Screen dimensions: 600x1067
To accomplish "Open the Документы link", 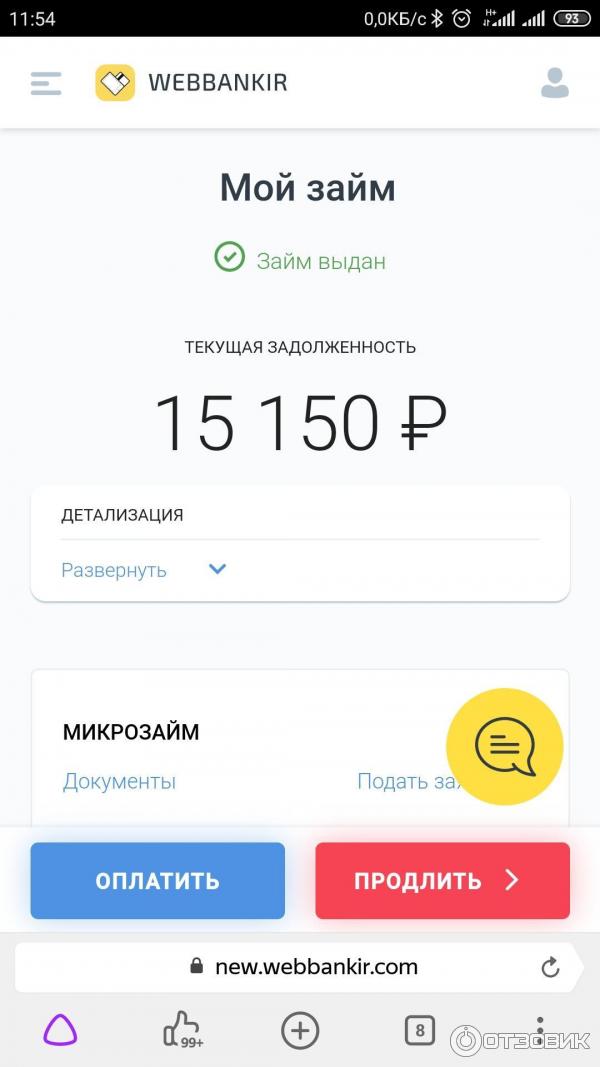I will (119, 781).
